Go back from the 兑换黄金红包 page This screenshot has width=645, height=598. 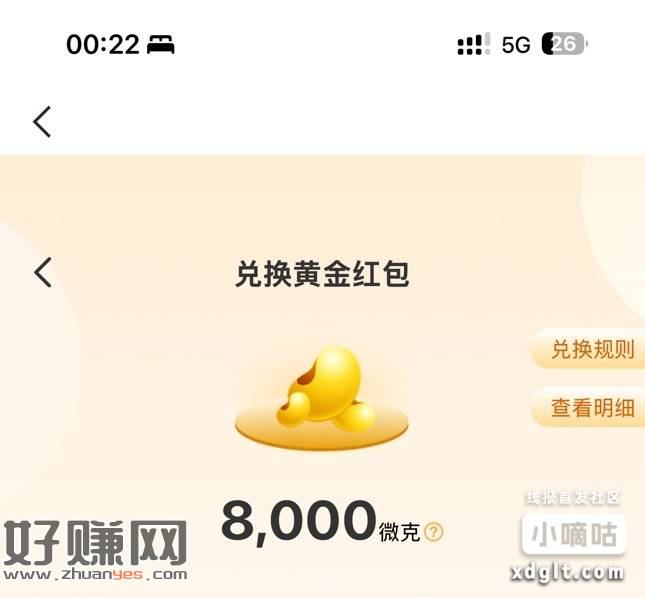(x=42, y=272)
